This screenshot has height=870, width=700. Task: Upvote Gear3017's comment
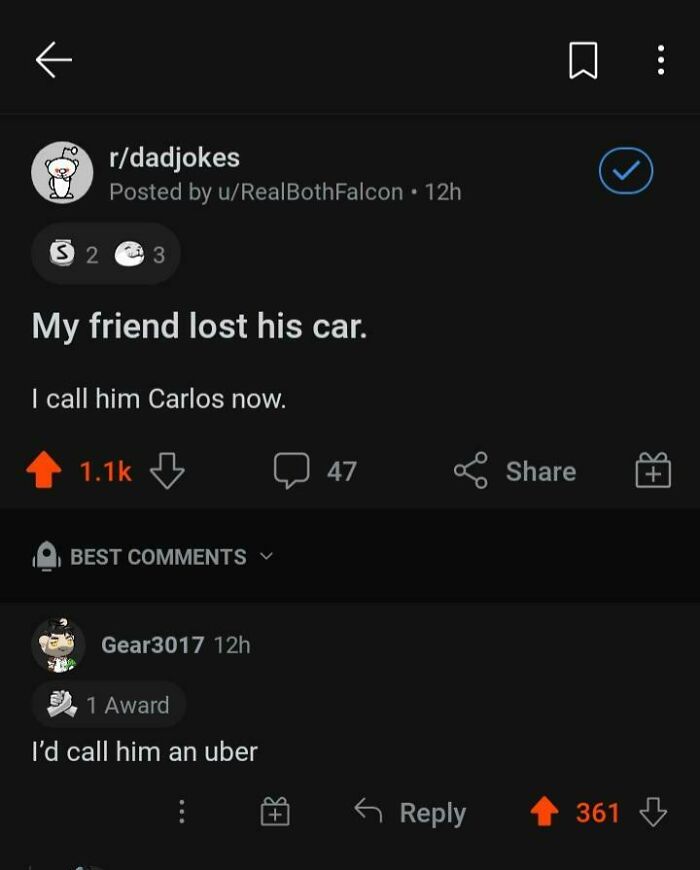point(544,812)
